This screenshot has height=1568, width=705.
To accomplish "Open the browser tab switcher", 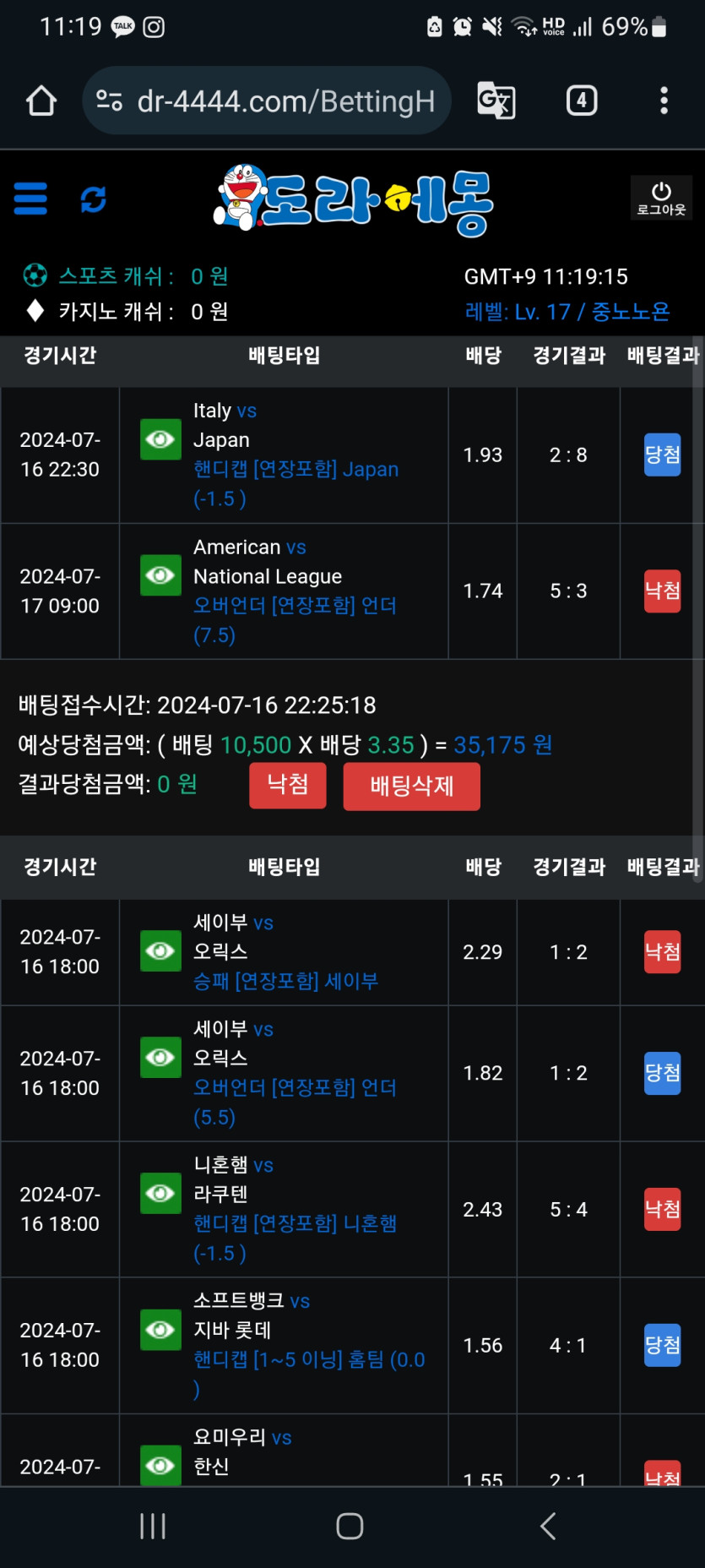I will coord(581,101).
